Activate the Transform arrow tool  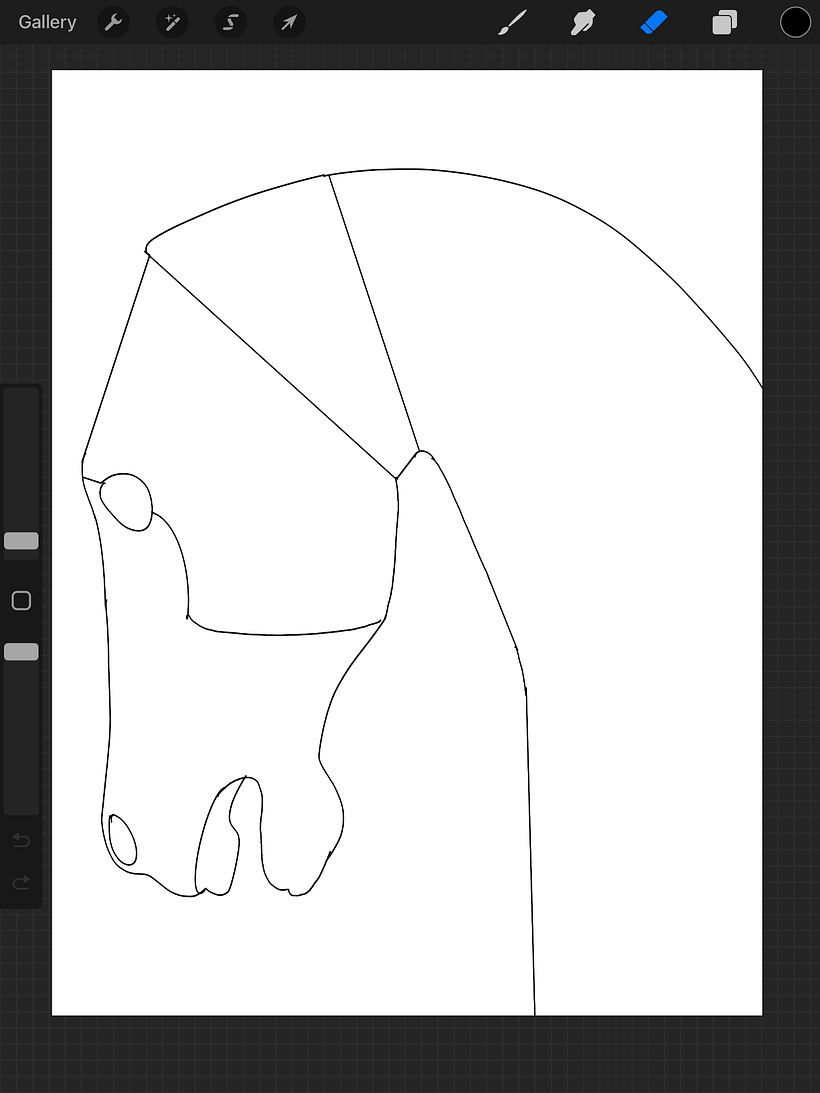(289, 22)
